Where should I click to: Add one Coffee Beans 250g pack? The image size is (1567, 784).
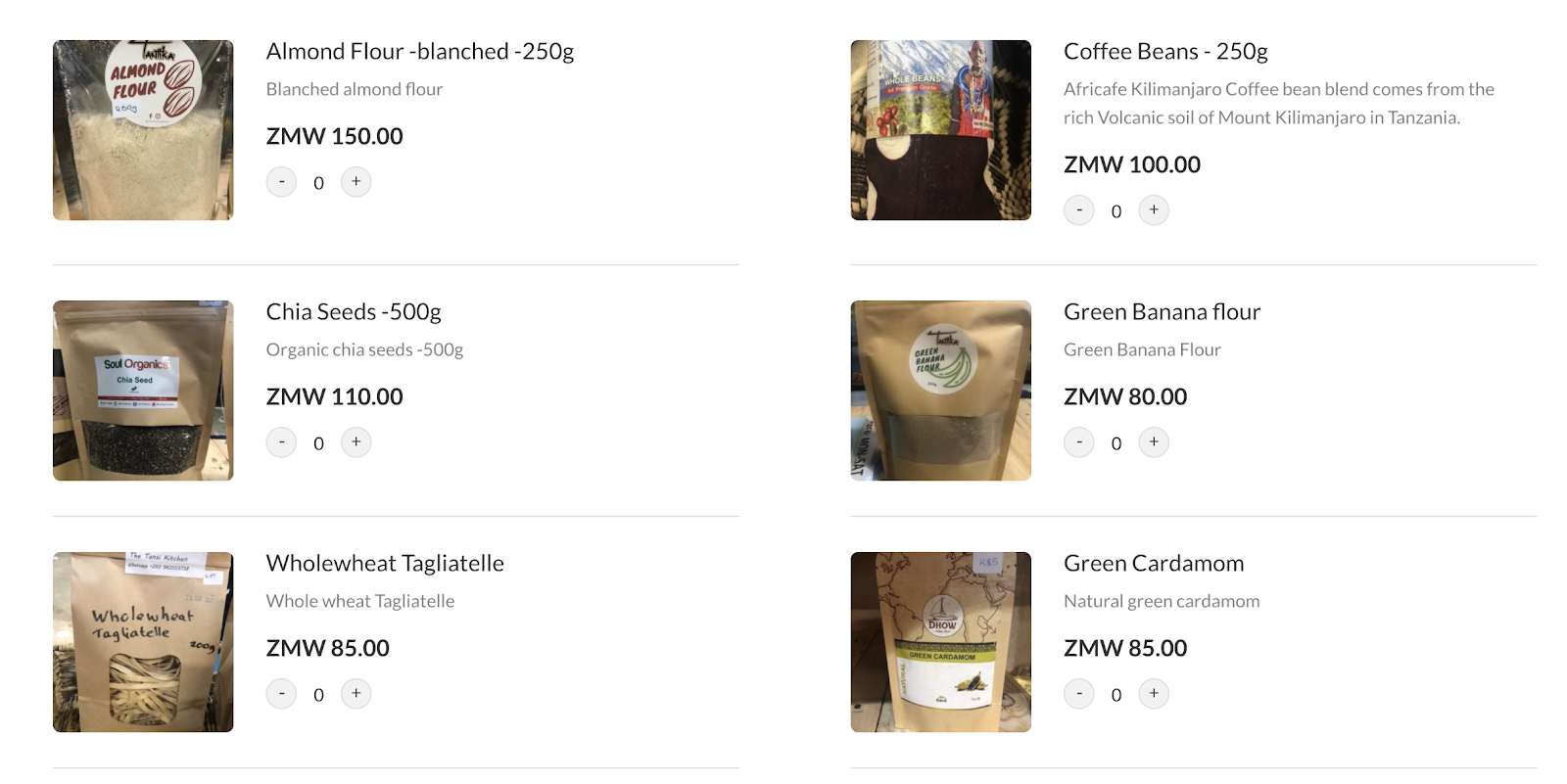point(1154,210)
